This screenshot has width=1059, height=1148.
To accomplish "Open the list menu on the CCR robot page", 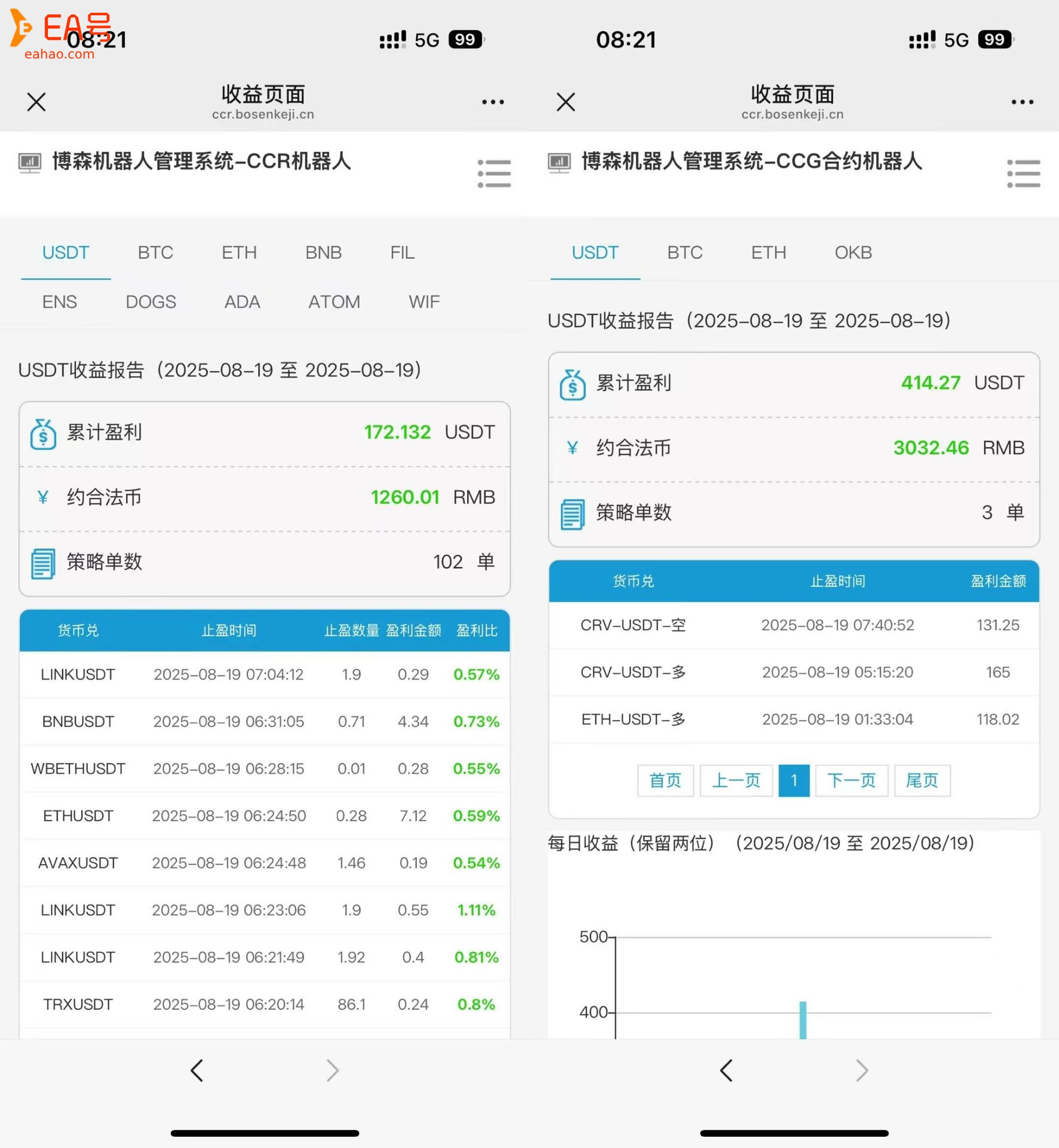I will coord(495,173).
